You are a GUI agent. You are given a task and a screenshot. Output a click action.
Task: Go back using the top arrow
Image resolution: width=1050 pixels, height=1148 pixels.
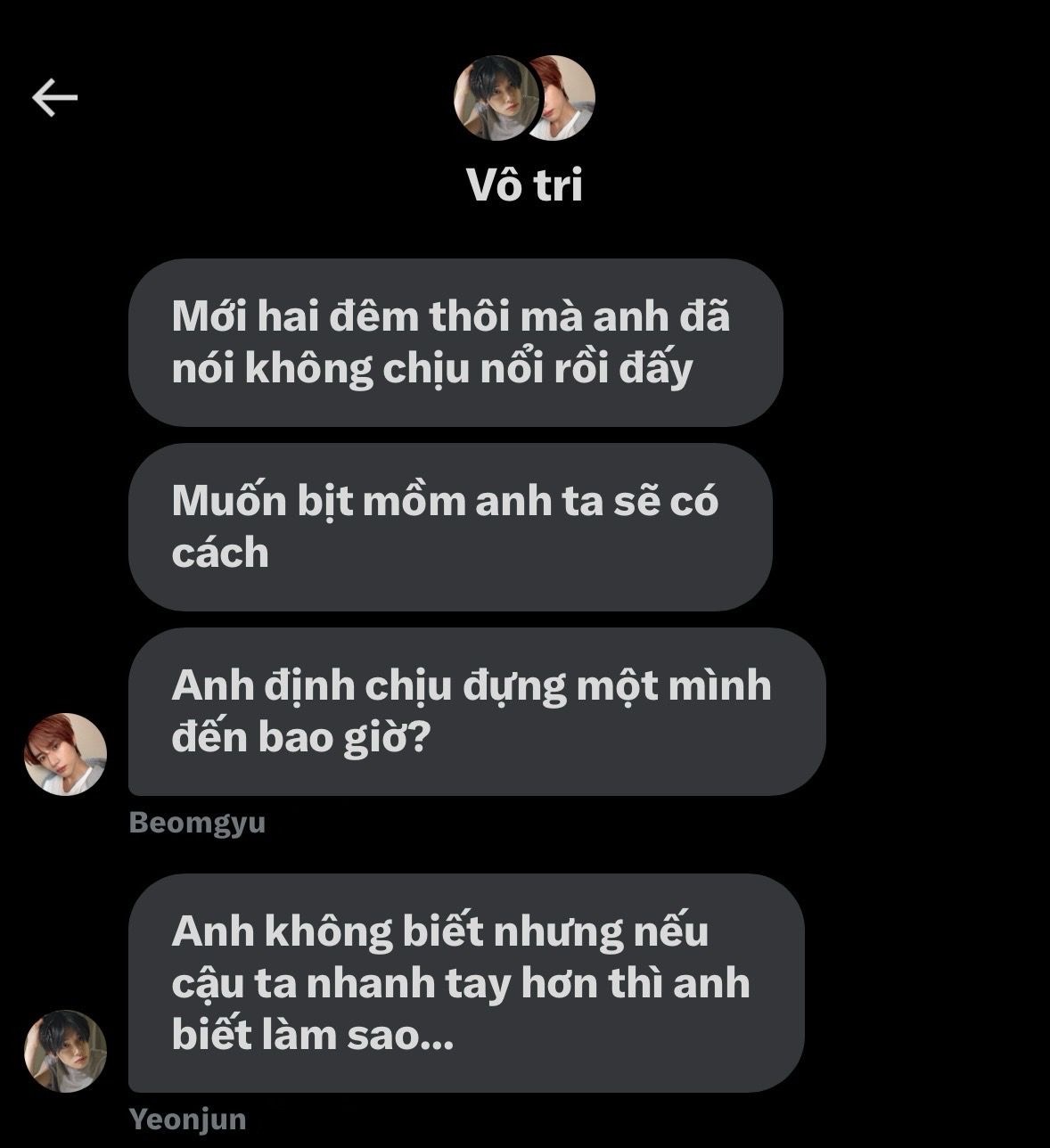pyautogui.click(x=54, y=97)
